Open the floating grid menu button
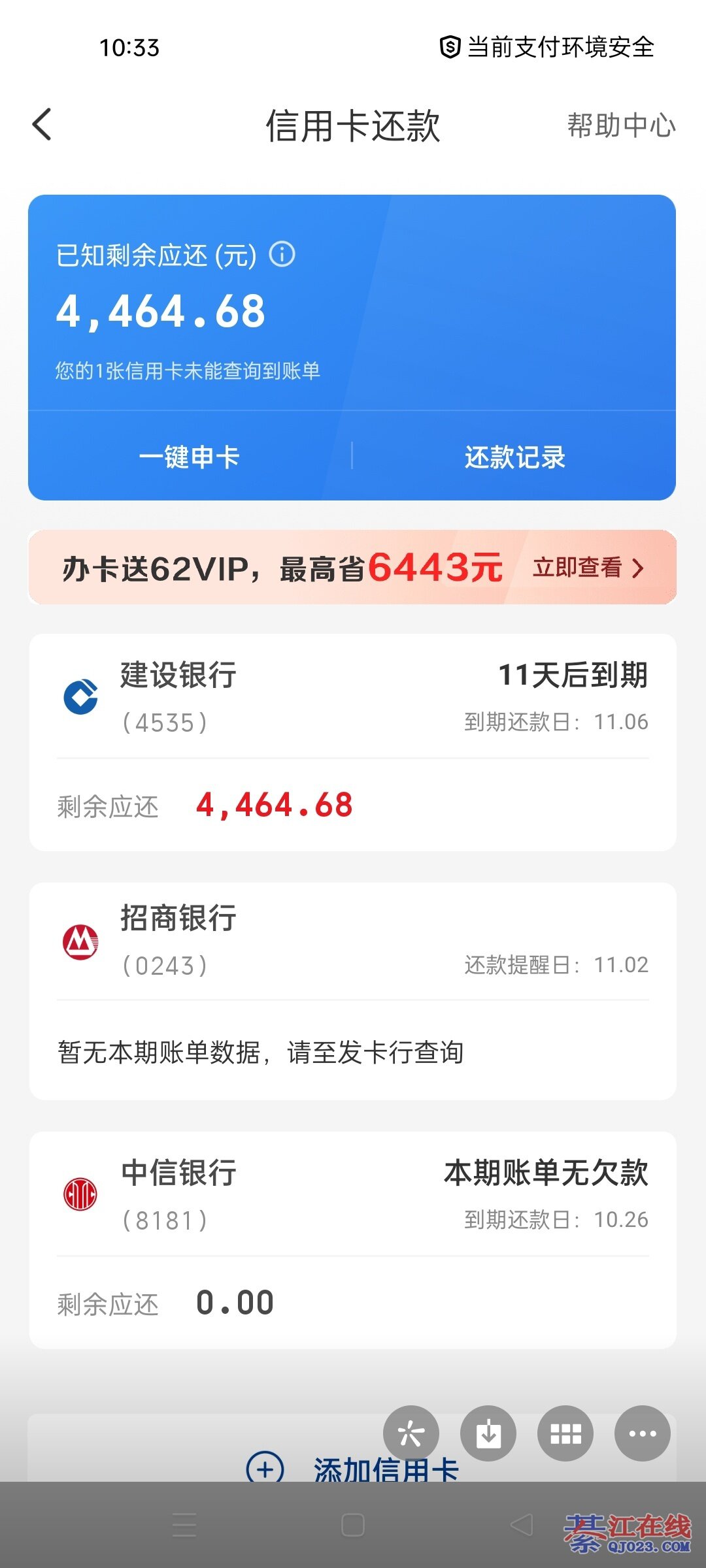The width and height of the screenshot is (706, 1568). point(565,1433)
